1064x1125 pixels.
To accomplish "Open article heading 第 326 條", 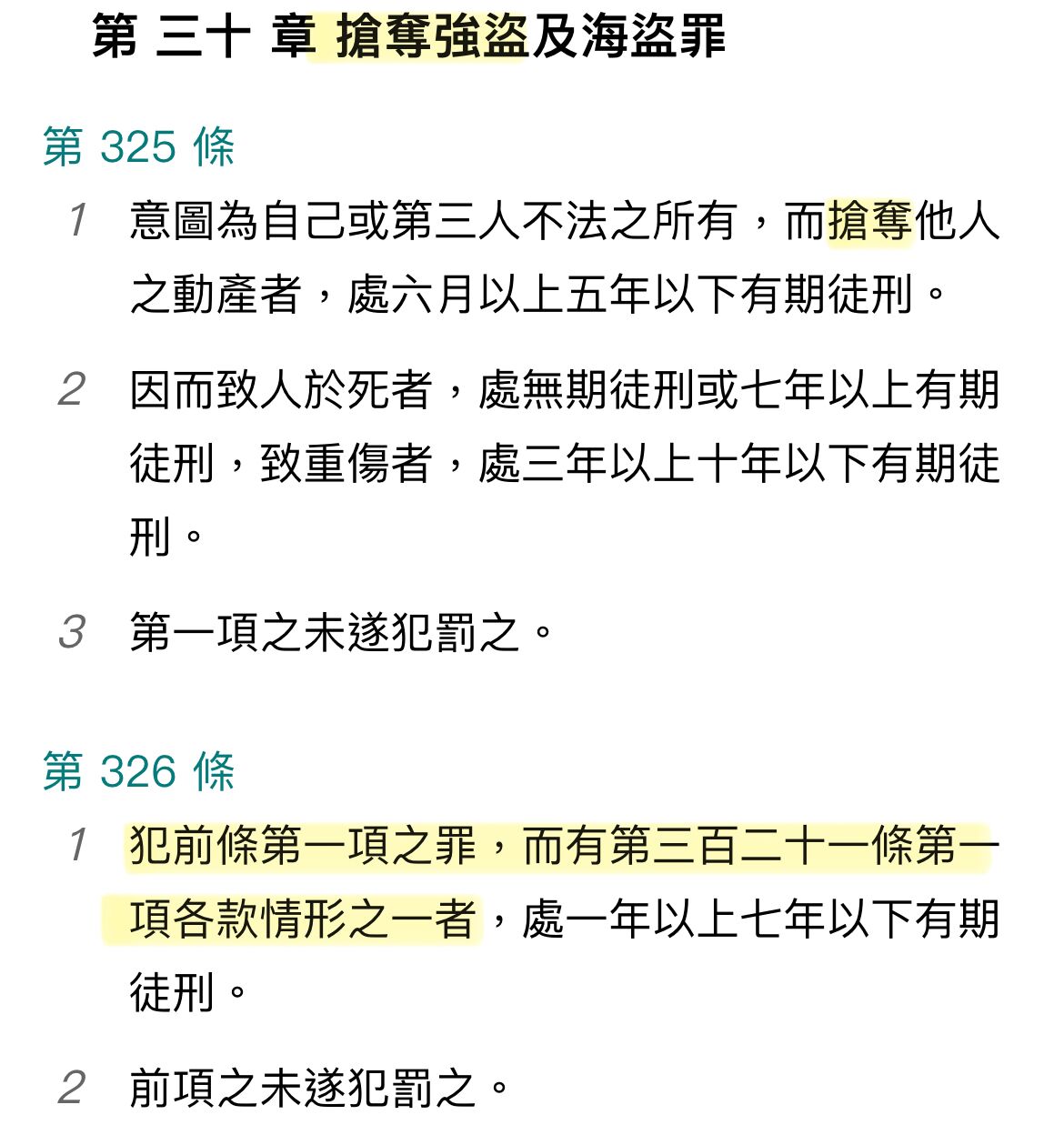I will [x=138, y=771].
